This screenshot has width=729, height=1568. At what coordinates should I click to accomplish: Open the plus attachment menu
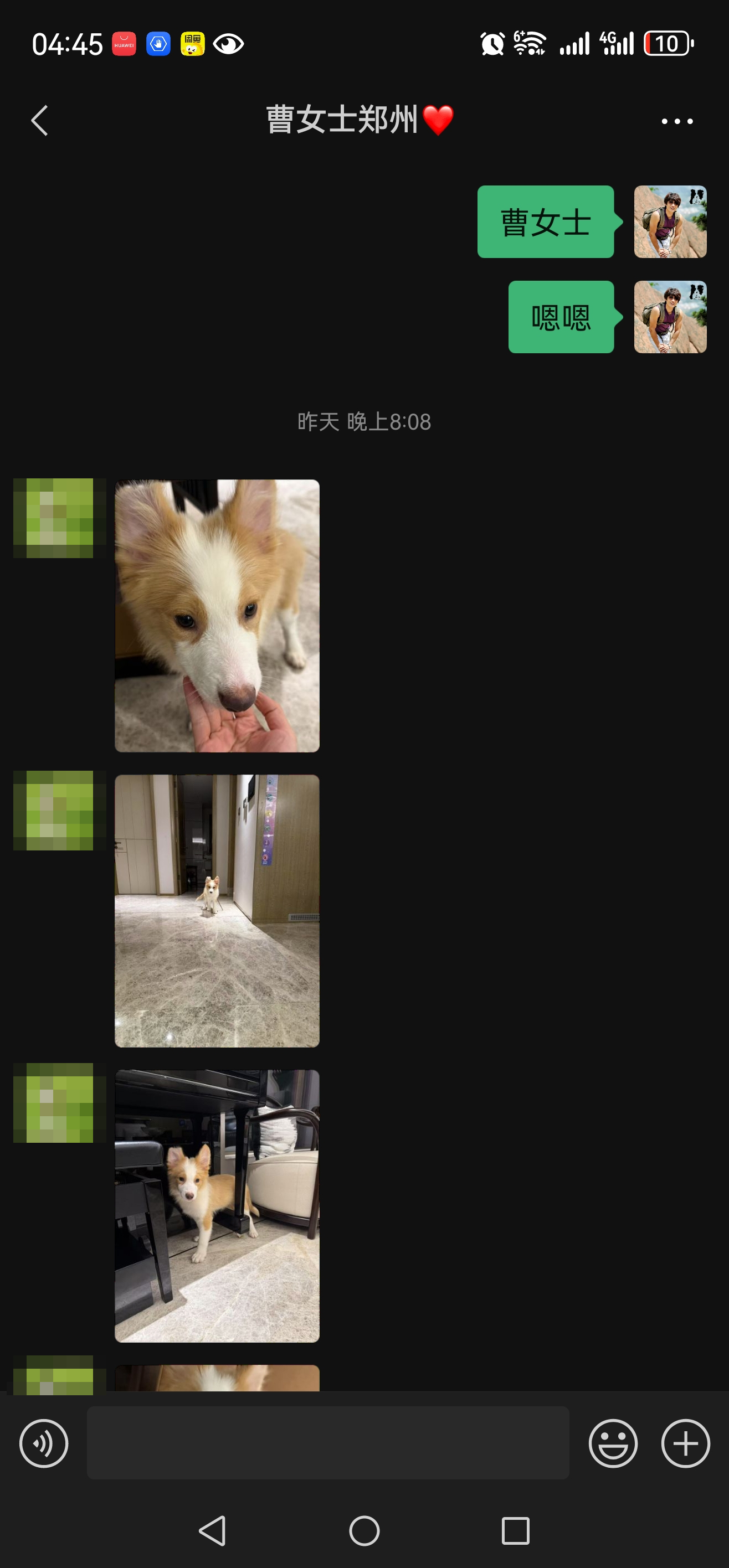coord(685,1443)
